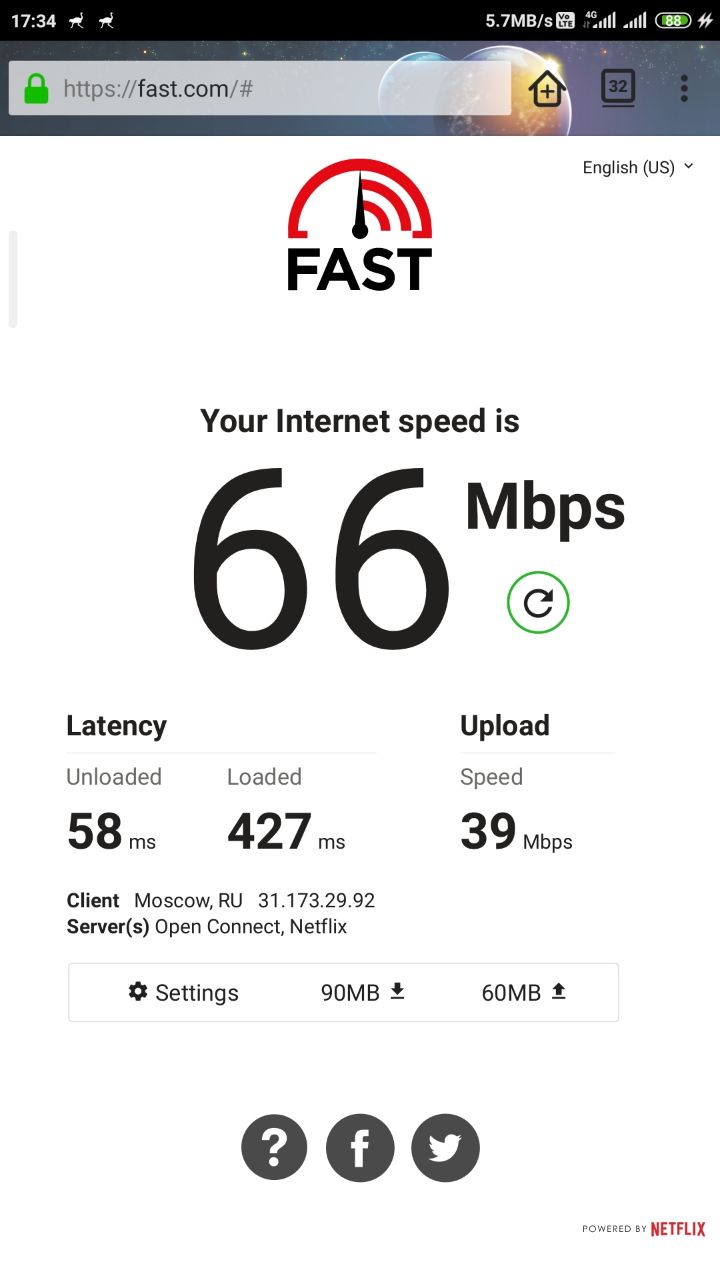Rerun the speed test with the refresh button
This screenshot has width=720, height=1280.
pos(538,603)
